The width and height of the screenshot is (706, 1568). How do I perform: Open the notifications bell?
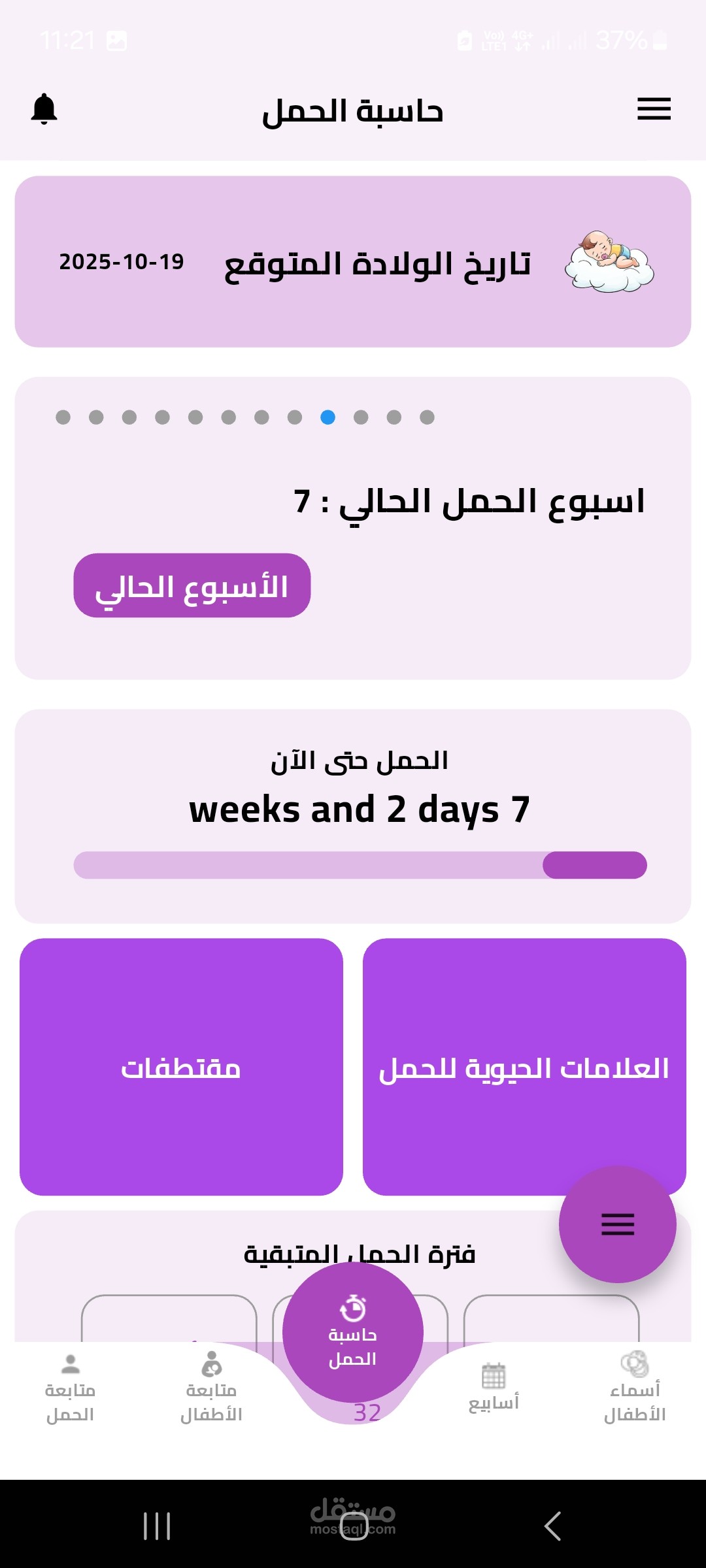click(x=44, y=108)
